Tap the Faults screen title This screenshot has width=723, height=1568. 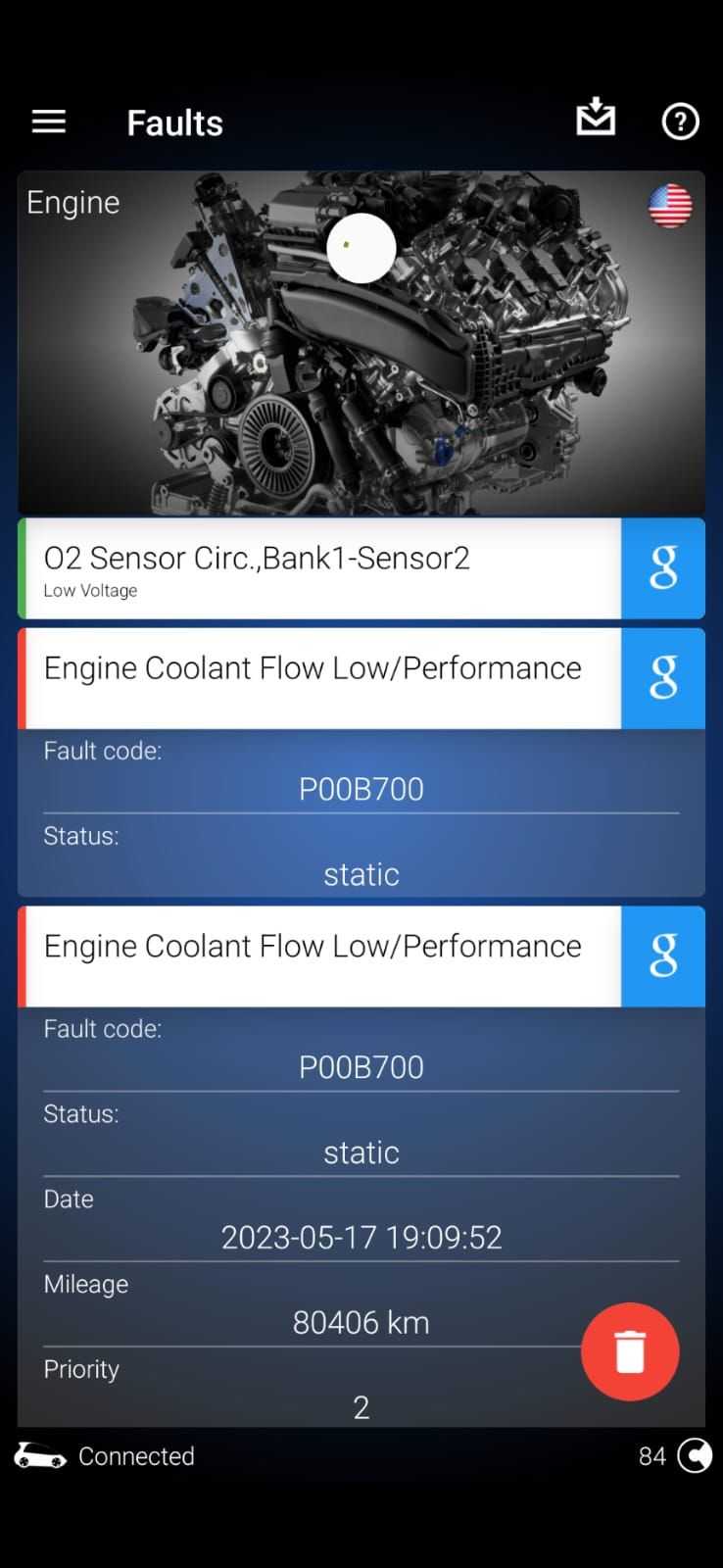point(174,122)
